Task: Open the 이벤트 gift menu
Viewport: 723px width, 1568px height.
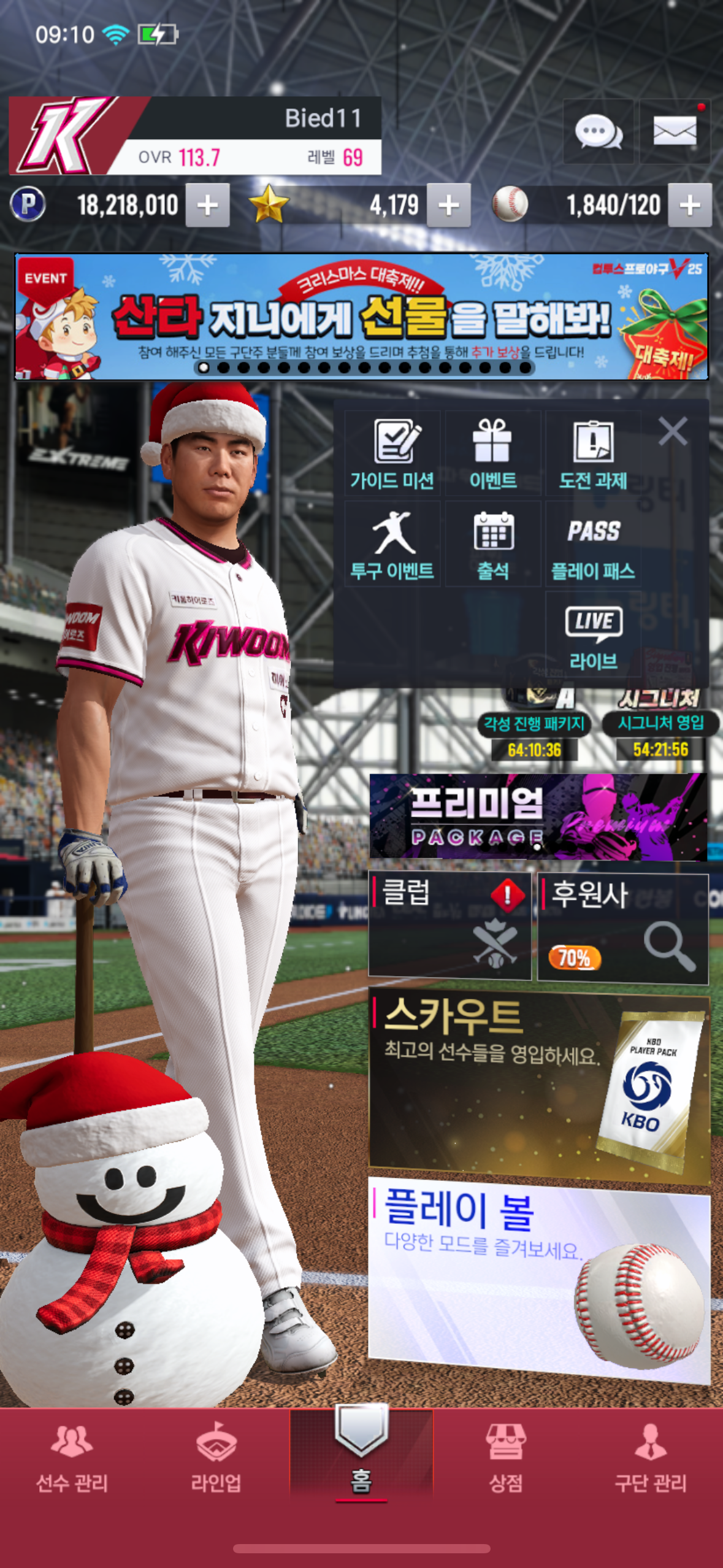Action: [492, 455]
